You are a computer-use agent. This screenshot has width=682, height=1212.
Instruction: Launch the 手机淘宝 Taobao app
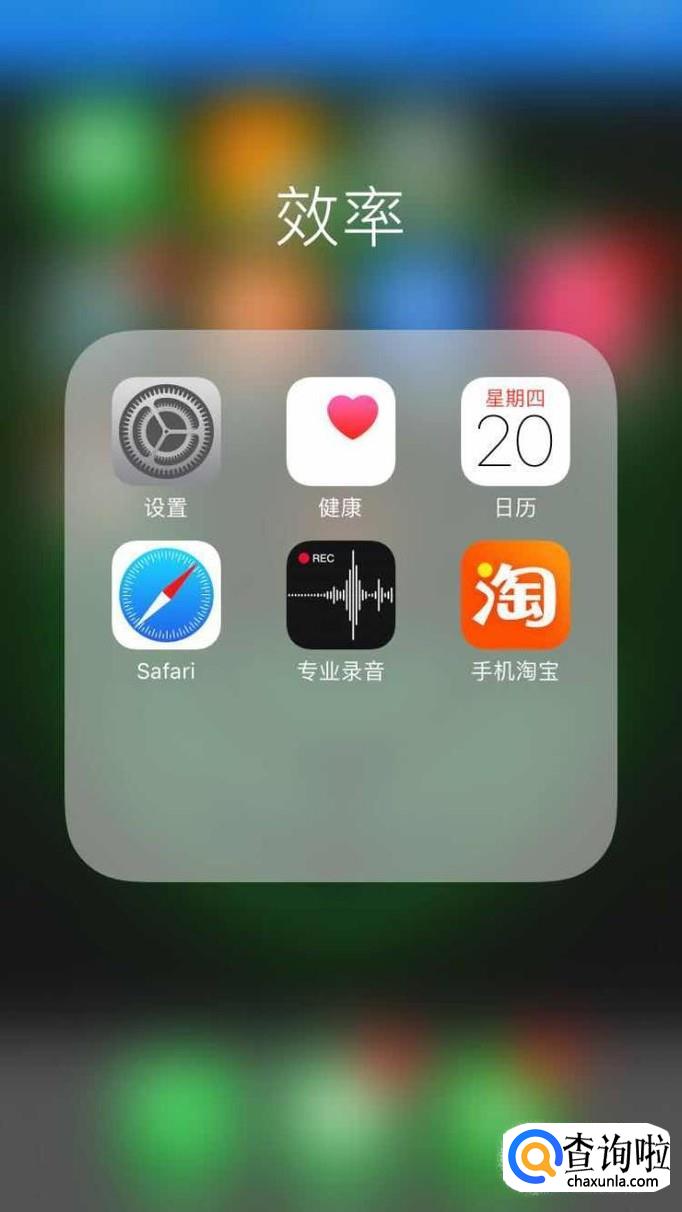(515, 595)
